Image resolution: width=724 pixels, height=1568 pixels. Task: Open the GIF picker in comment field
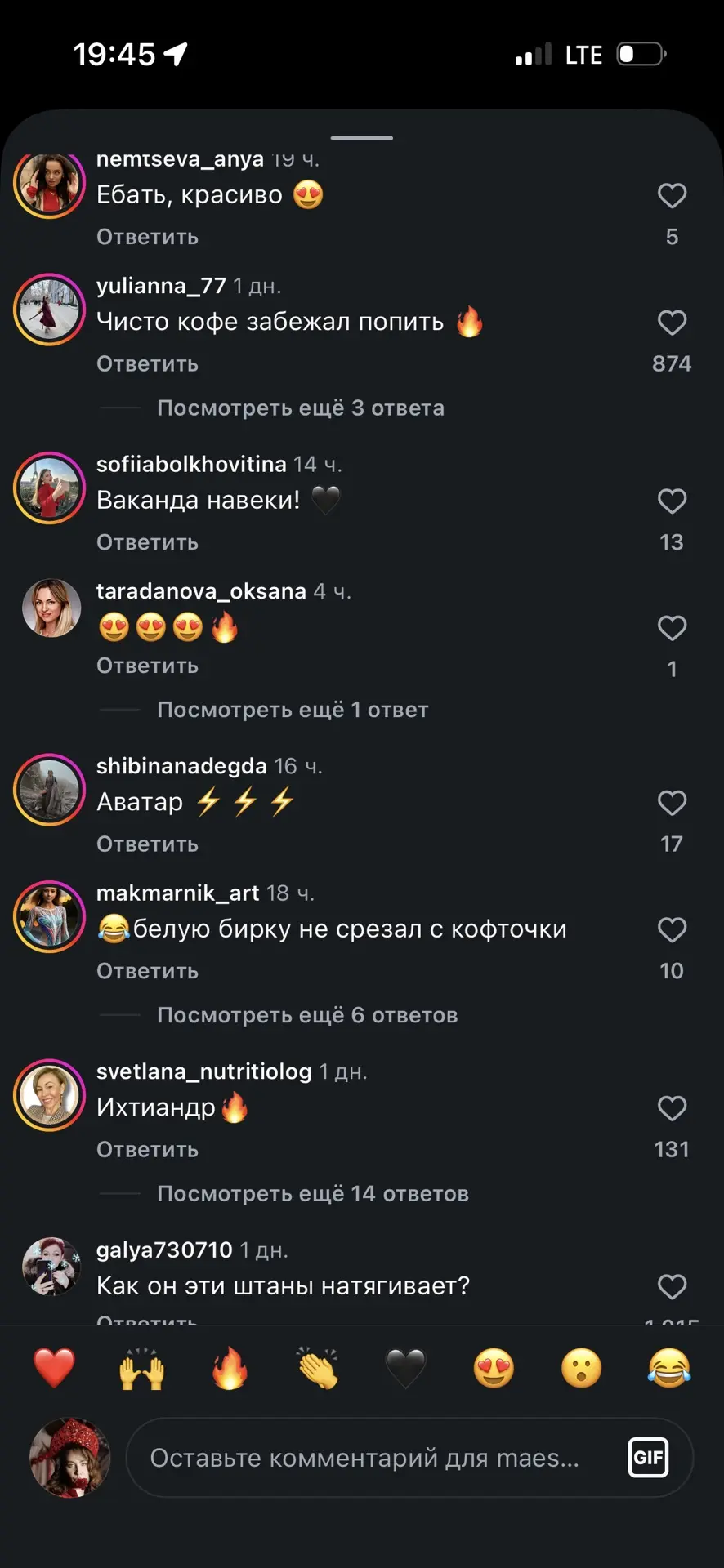(x=648, y=1458)
